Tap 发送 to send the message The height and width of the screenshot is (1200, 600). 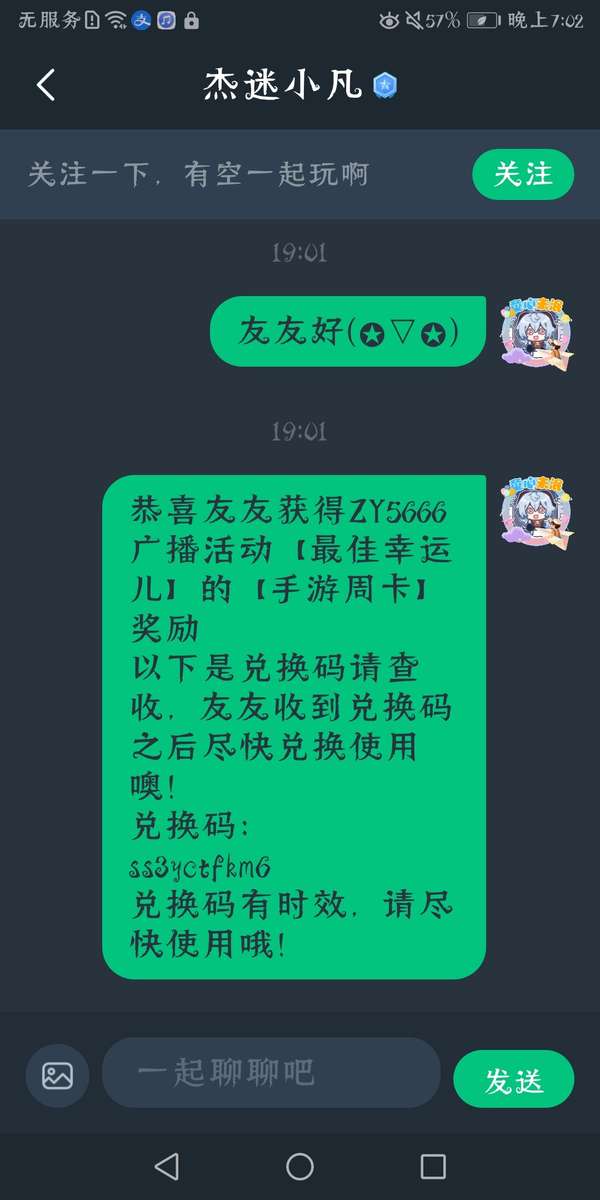pyautogui.click(x=514, y=1080)
